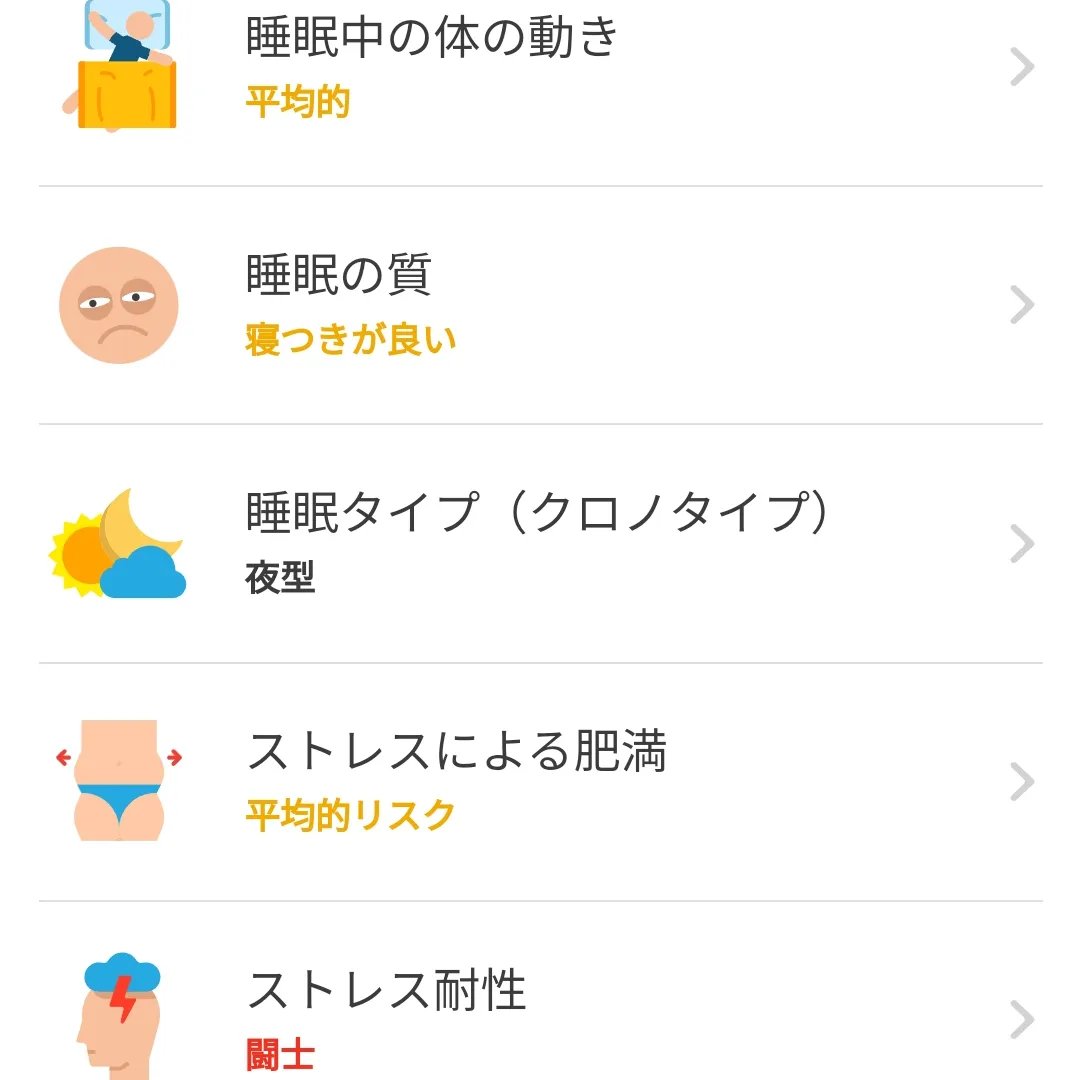Show ストレスによる肥満 report
The width and height of the screenshot is (1080, 1080).
tap(540, 781)
